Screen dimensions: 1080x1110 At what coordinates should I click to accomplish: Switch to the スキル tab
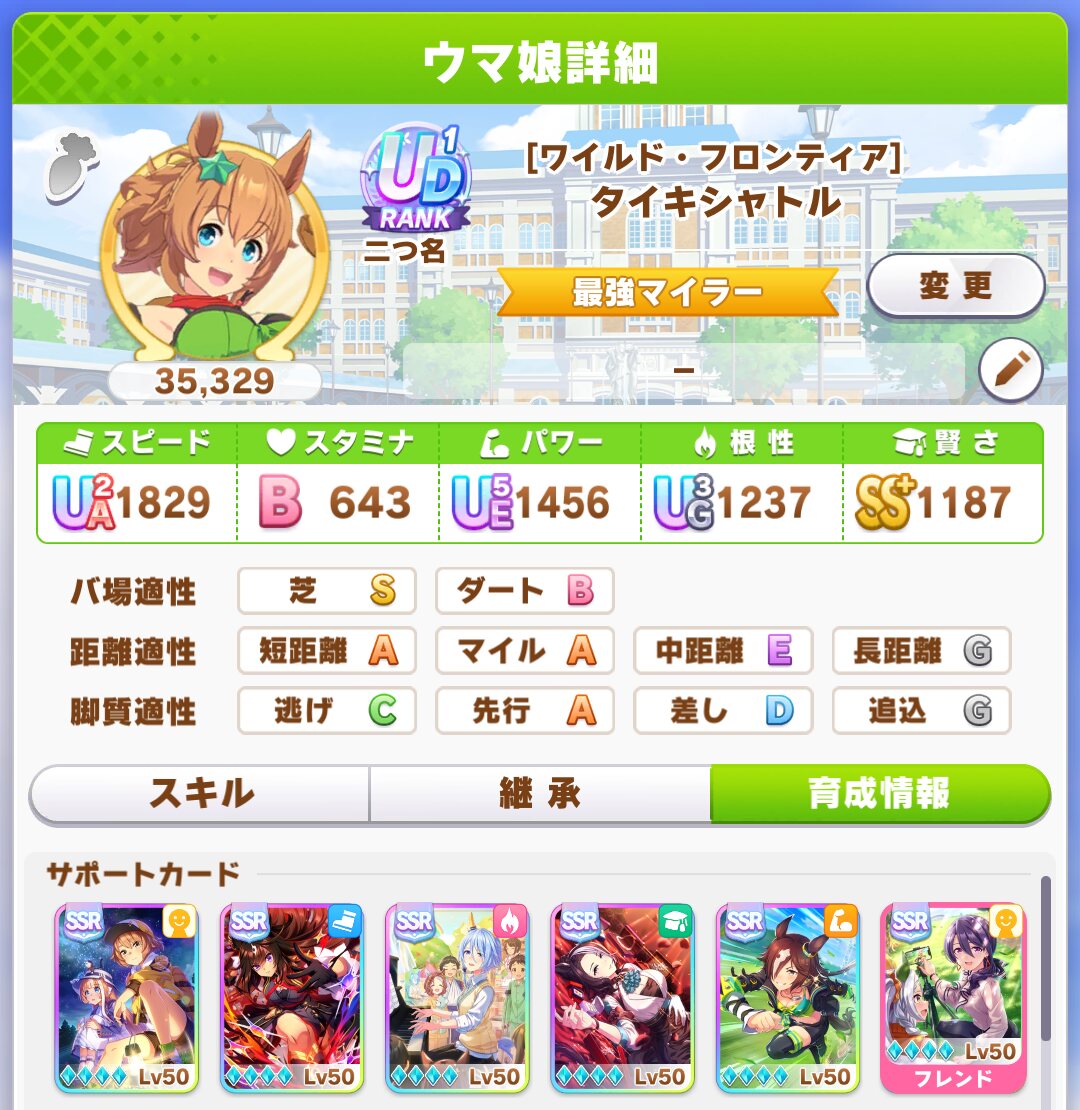pyautogui.click(x=200, y=794)
